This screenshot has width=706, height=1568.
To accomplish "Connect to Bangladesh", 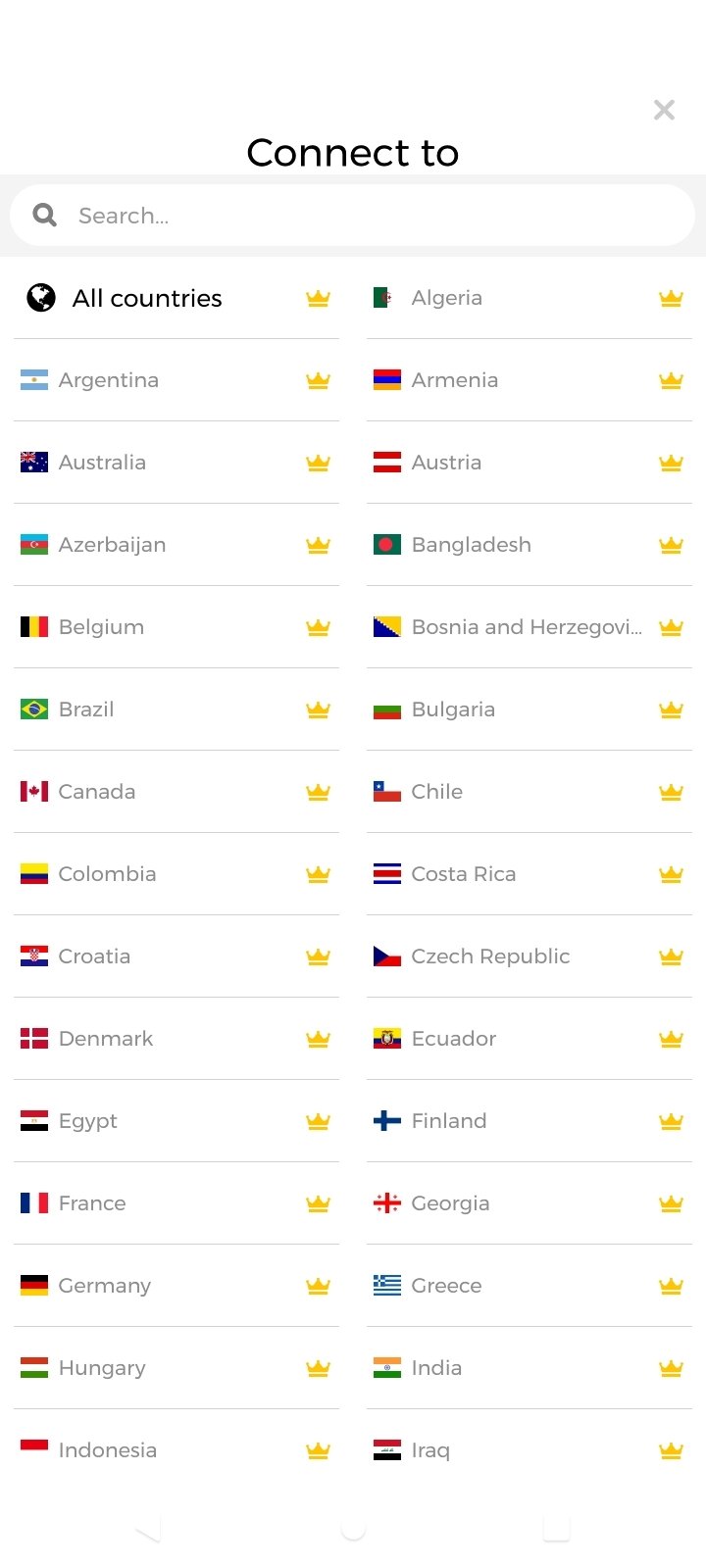I will point(529,545).
